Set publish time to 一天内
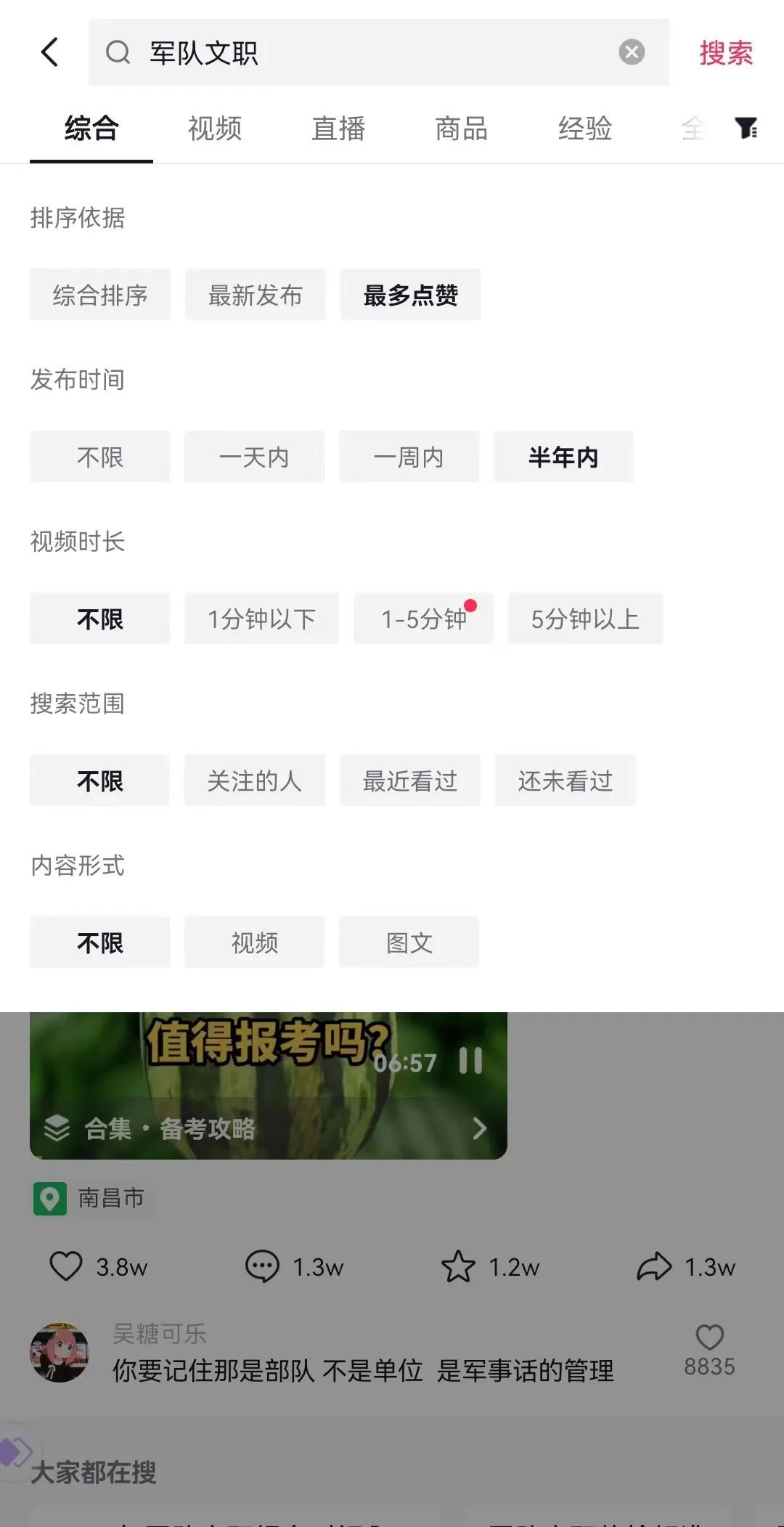This screenshot has height=1527, width=784. pyautogui.click(x=254, y=457)
